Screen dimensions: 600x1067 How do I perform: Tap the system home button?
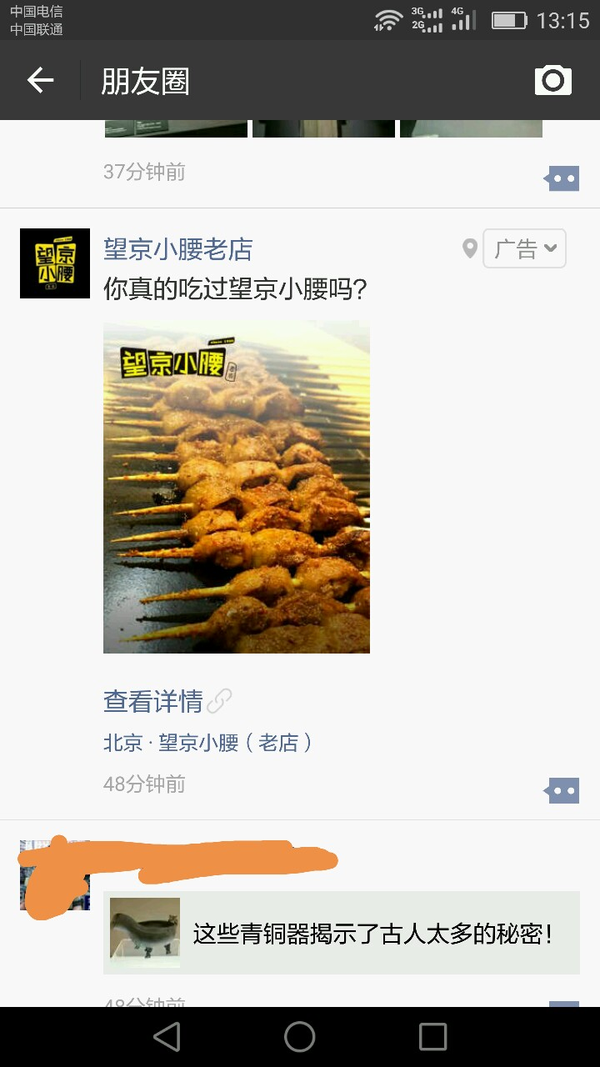point(300,1037)
